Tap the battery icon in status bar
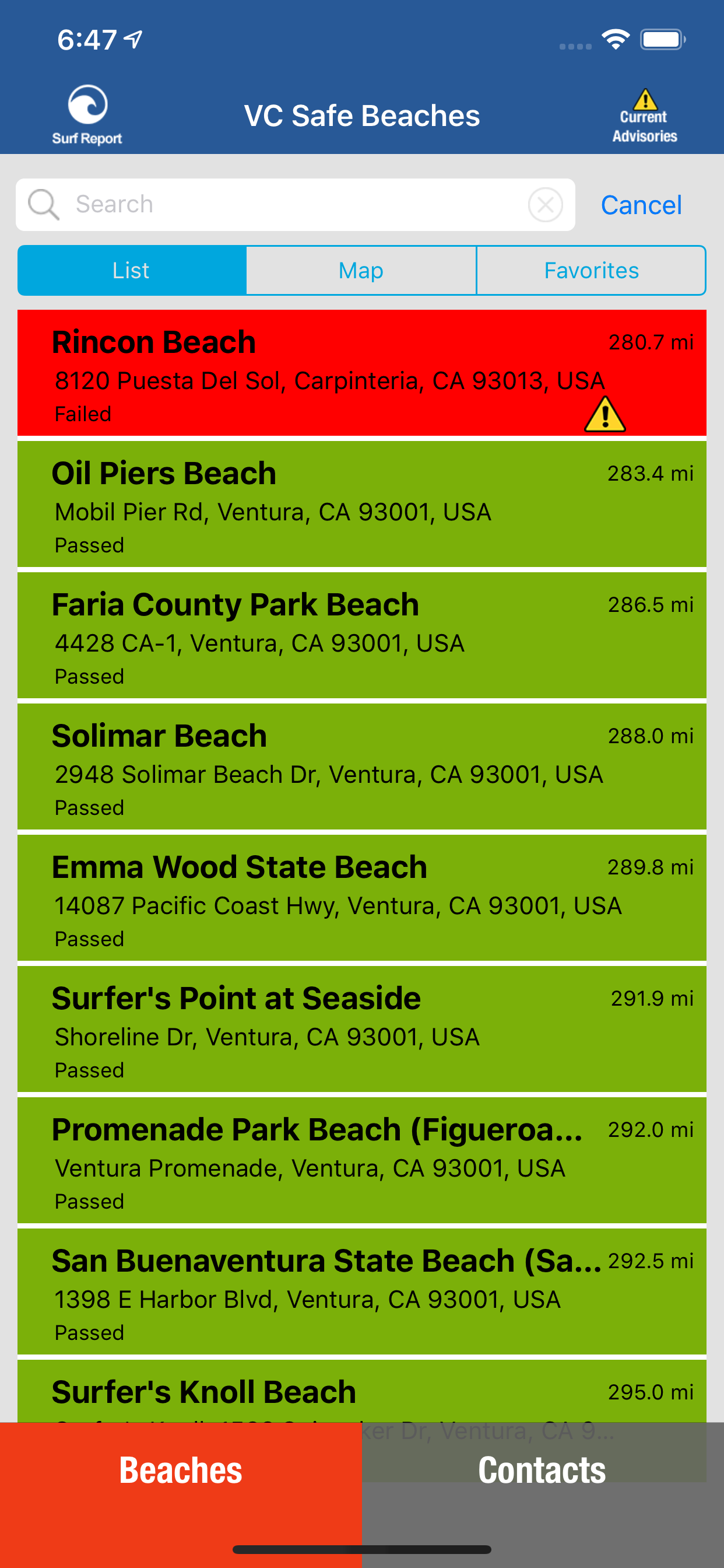 click(x=662, y=39)
